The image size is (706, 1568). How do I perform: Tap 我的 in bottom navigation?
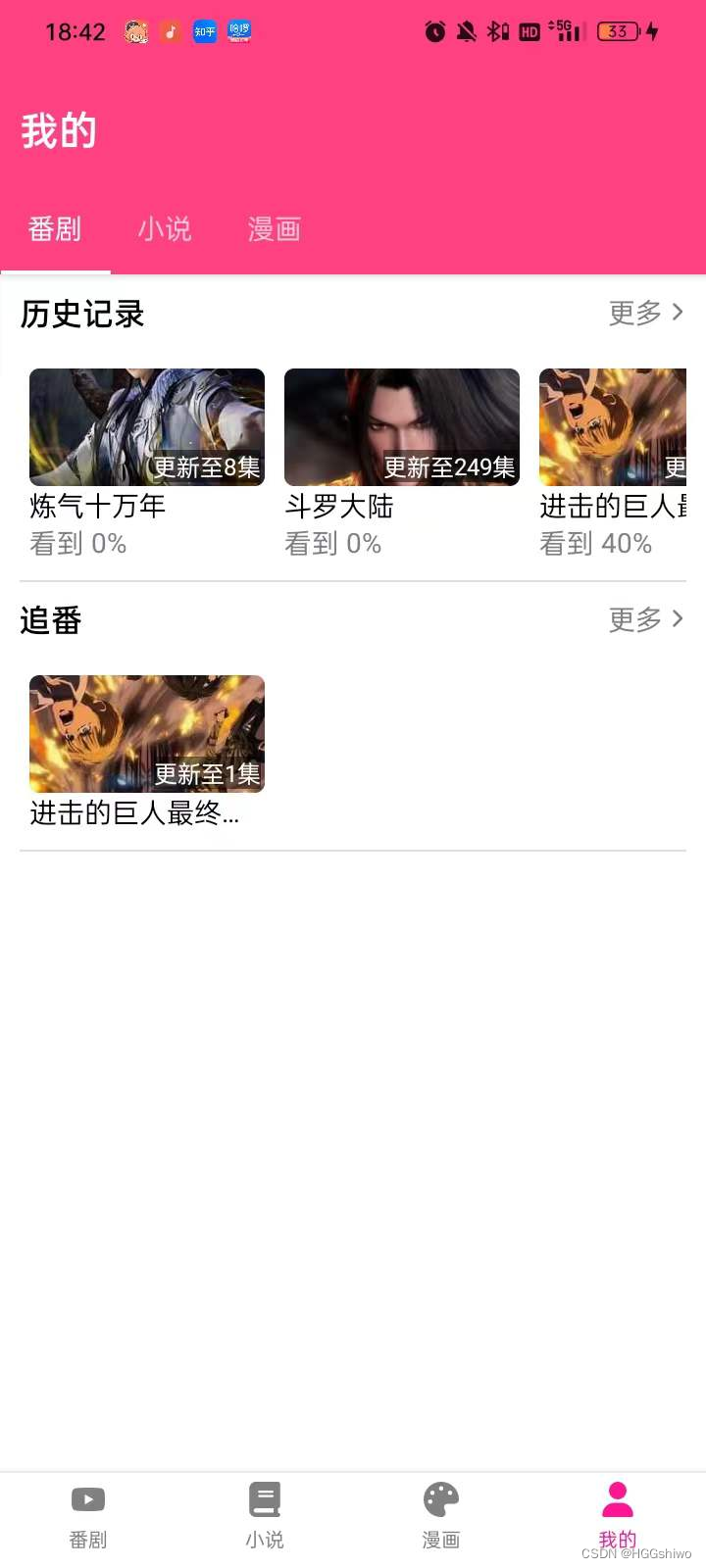tap(618, 1514)
